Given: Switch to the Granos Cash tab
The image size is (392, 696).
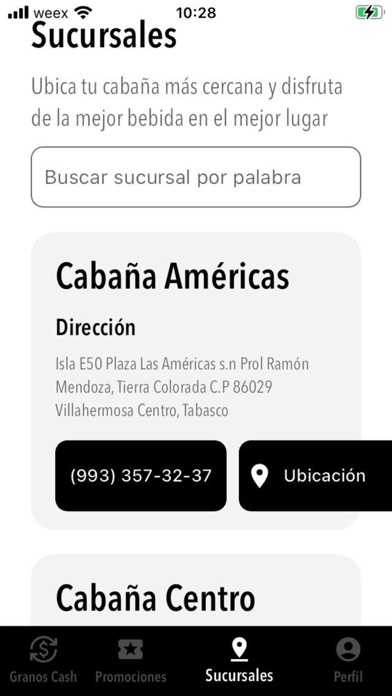Looking at the screenshot, I should point(43,660).
